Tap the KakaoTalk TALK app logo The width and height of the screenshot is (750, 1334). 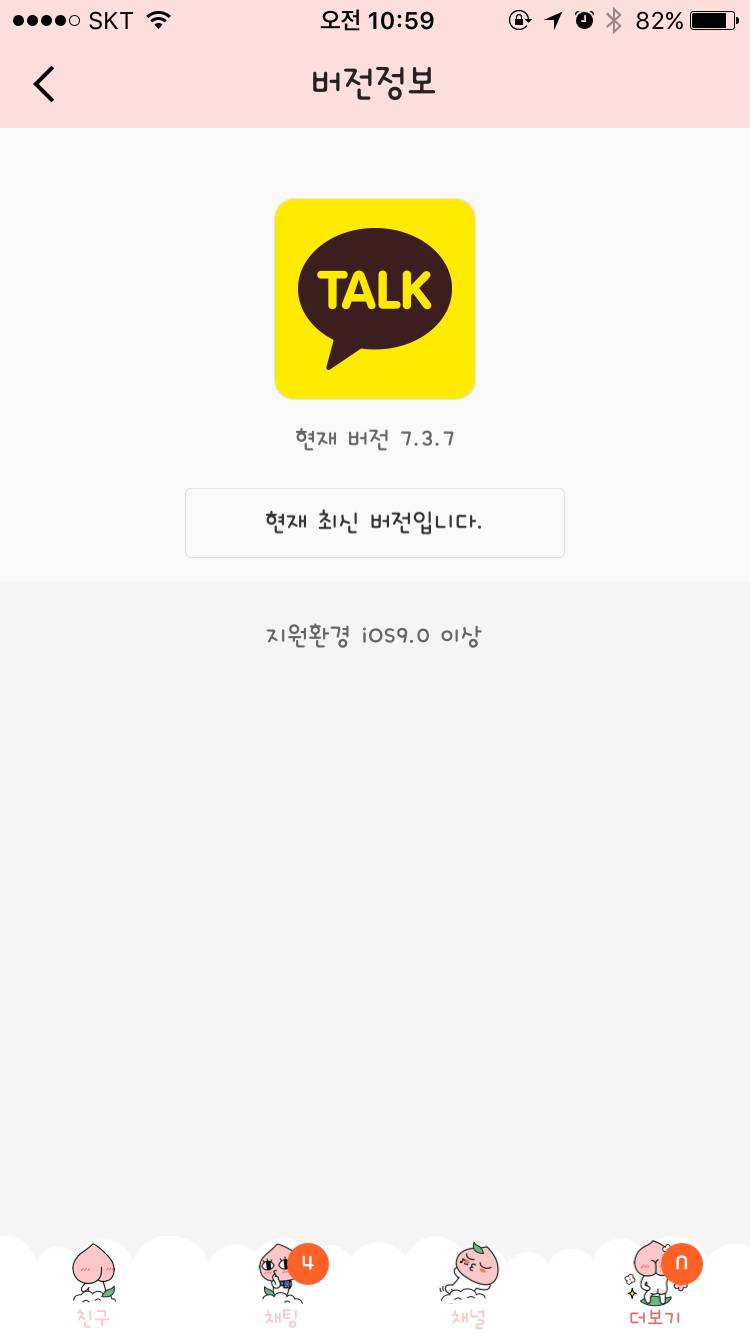(x=375, y=298)
